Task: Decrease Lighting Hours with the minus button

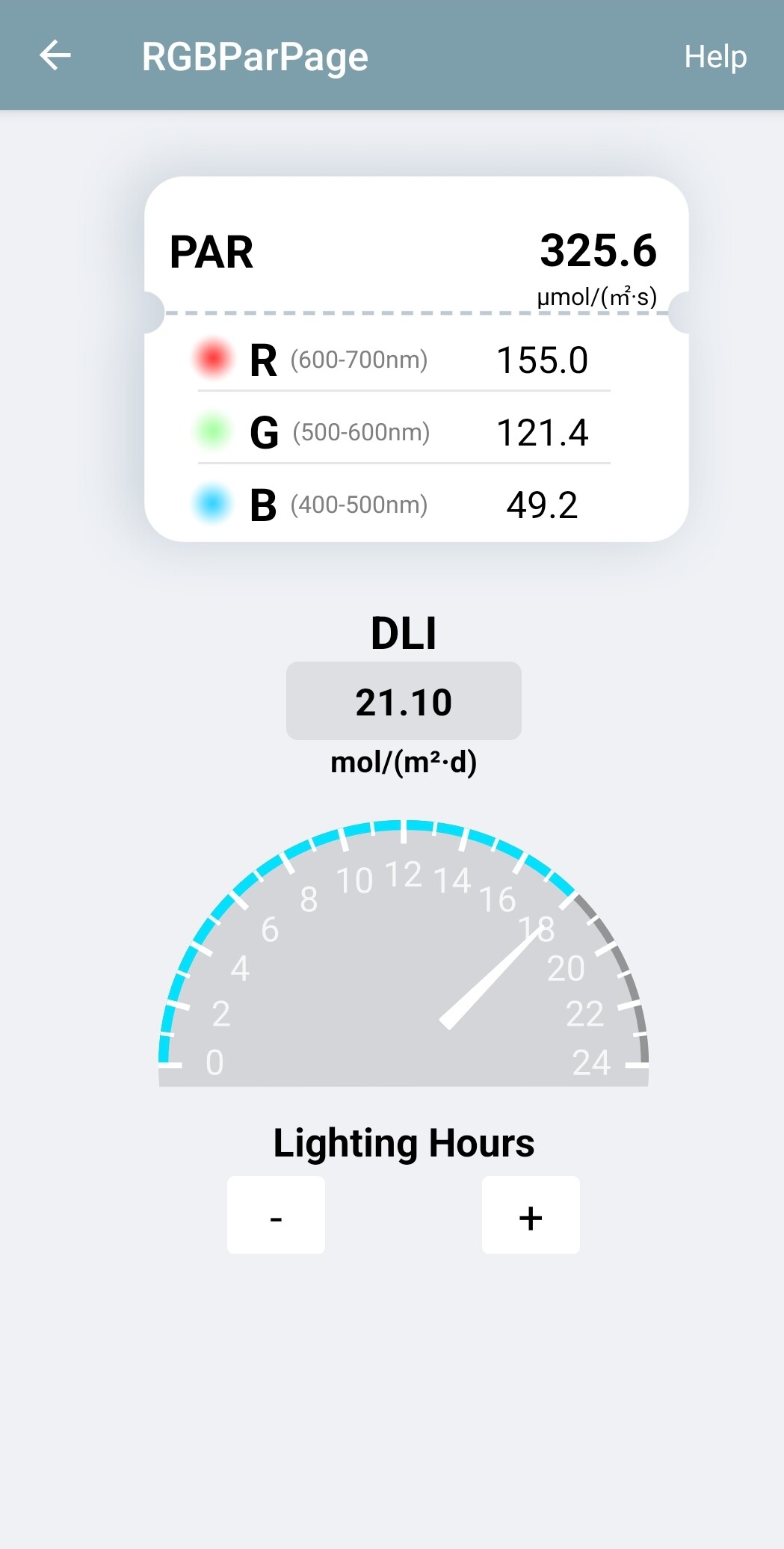Action: (276, 1215)
